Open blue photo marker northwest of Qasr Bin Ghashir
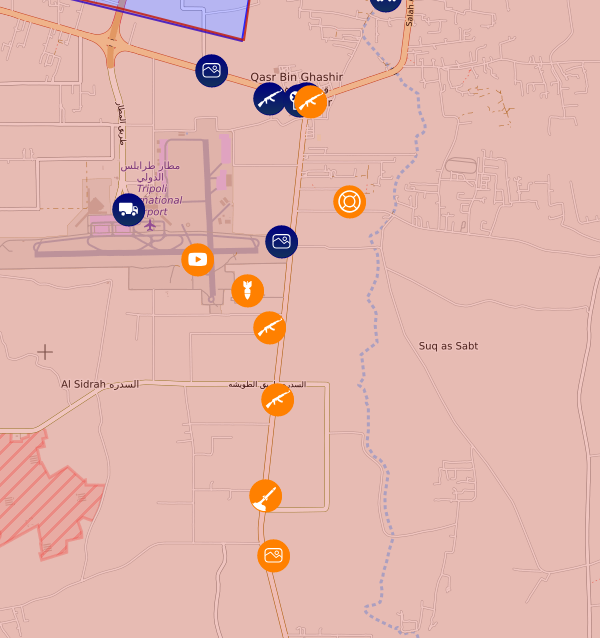Screen dimensions: 600x638 point(212,71)
